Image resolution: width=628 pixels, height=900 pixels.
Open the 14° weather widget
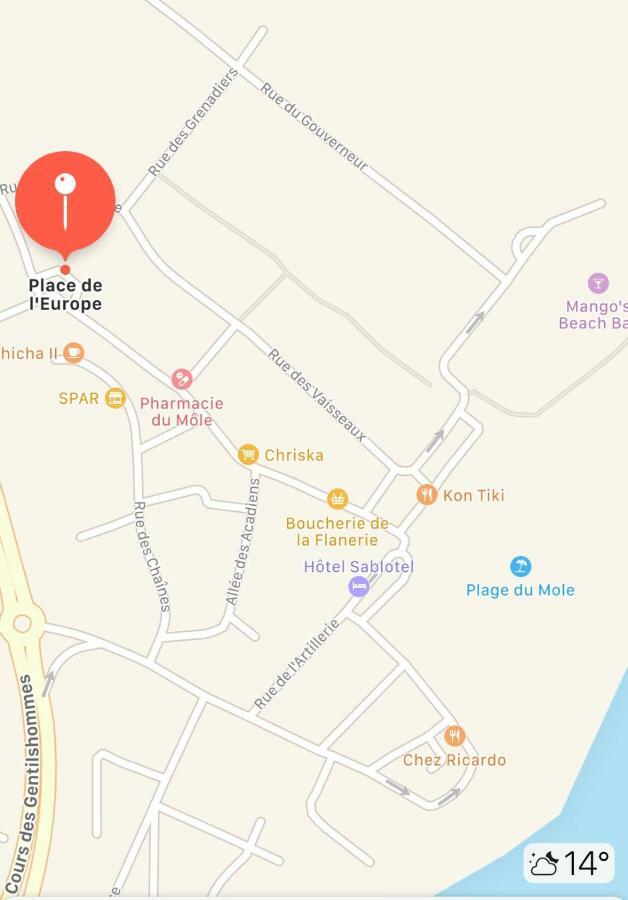(569, 863)
